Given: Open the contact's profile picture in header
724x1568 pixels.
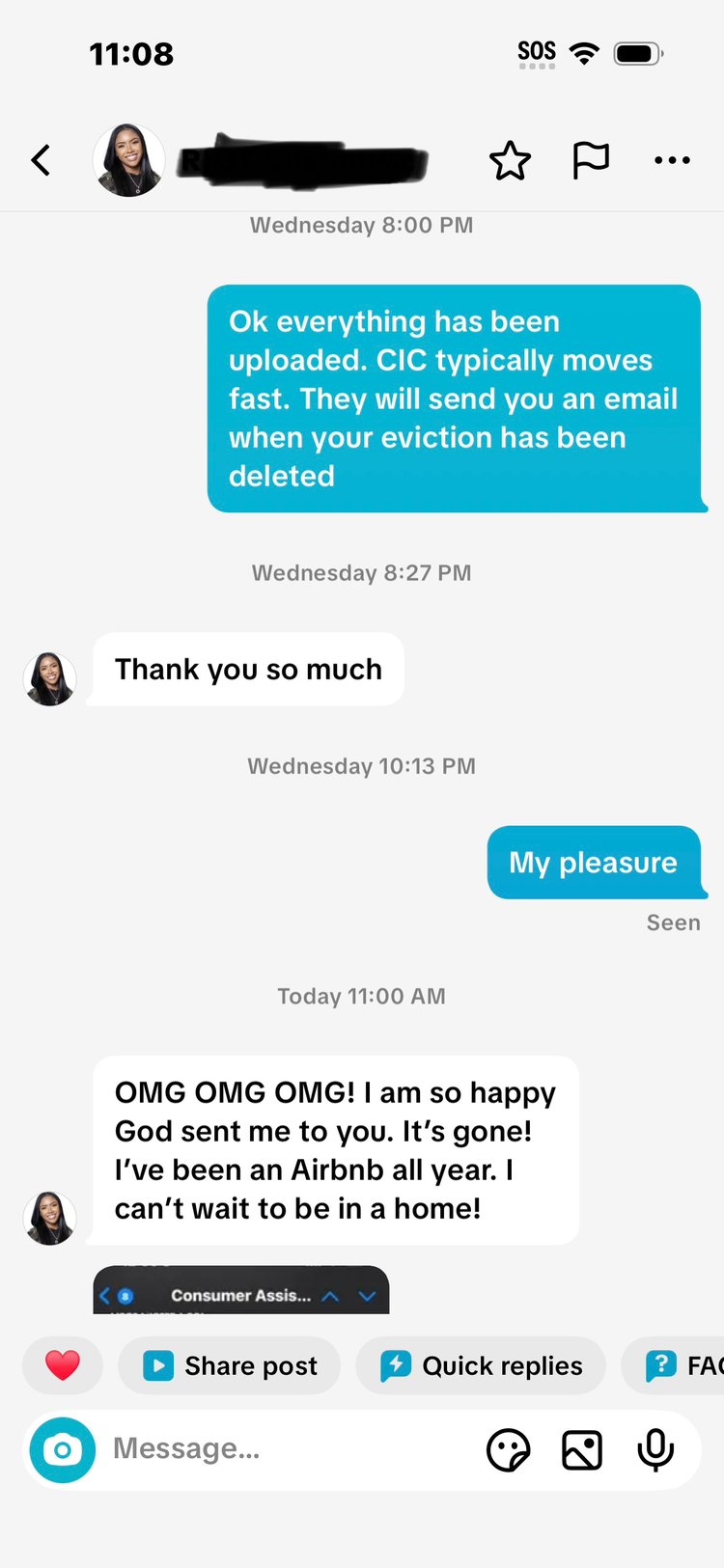Looking at the screenshot, I should (x=128, y=160).
